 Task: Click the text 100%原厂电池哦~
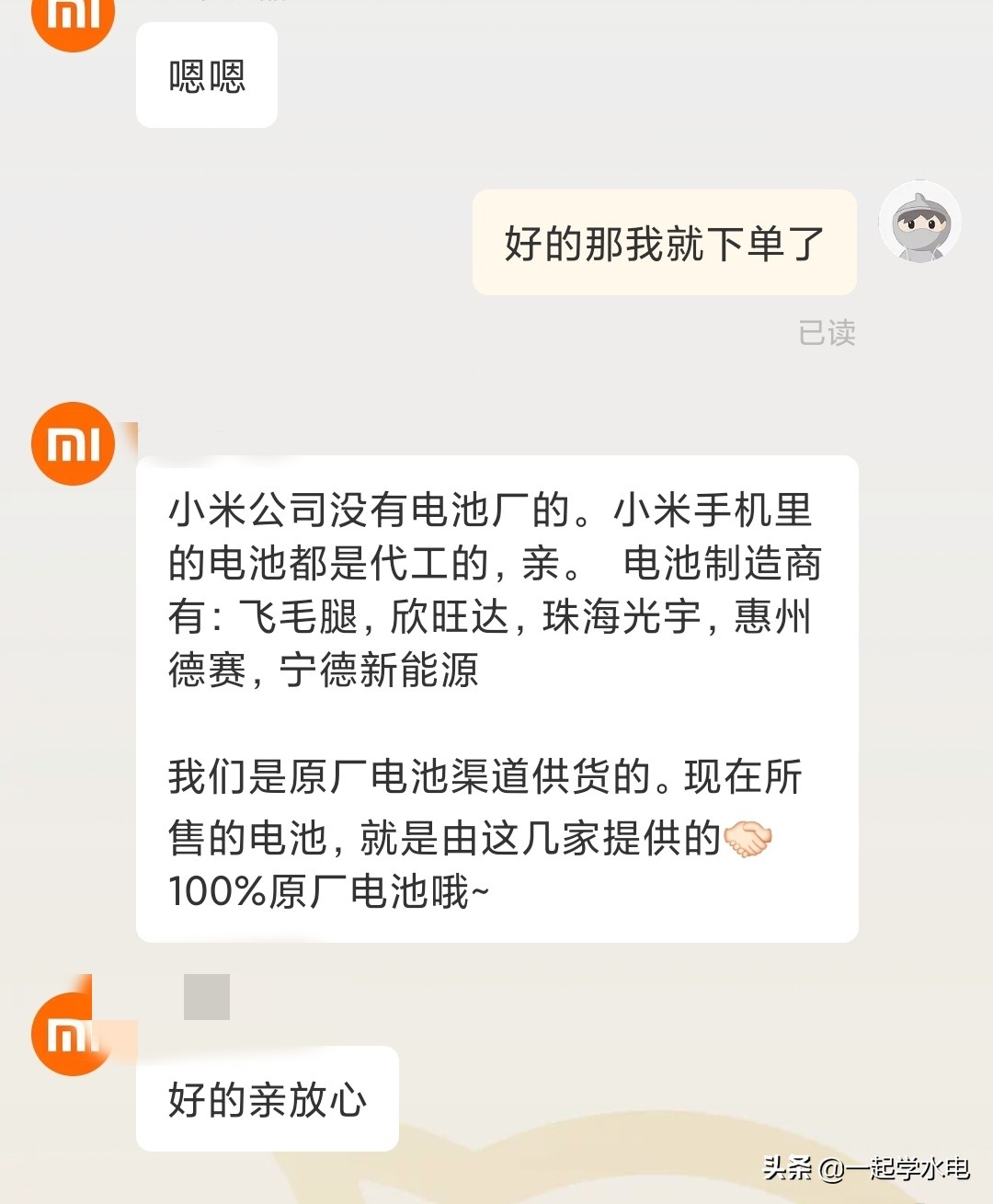pos(326,889)
